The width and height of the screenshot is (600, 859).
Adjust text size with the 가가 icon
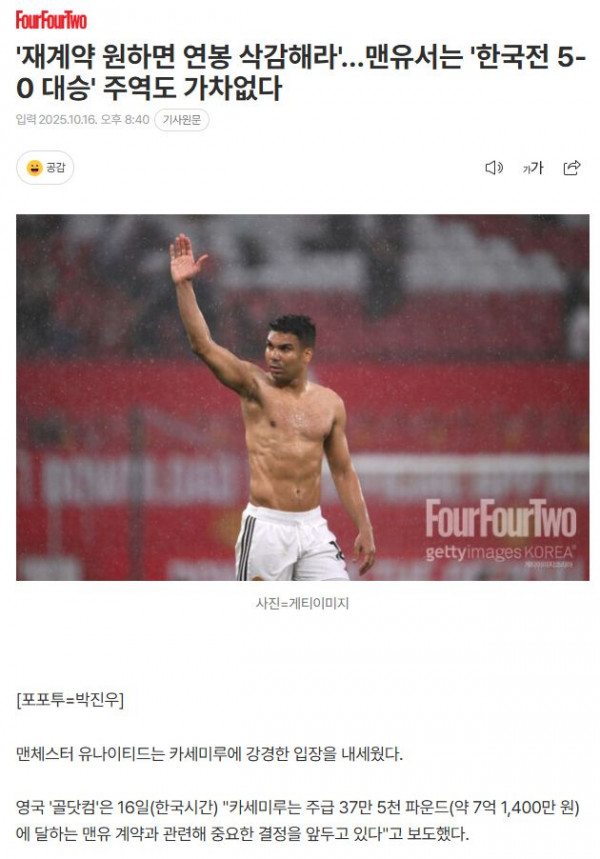click(532, 168)
